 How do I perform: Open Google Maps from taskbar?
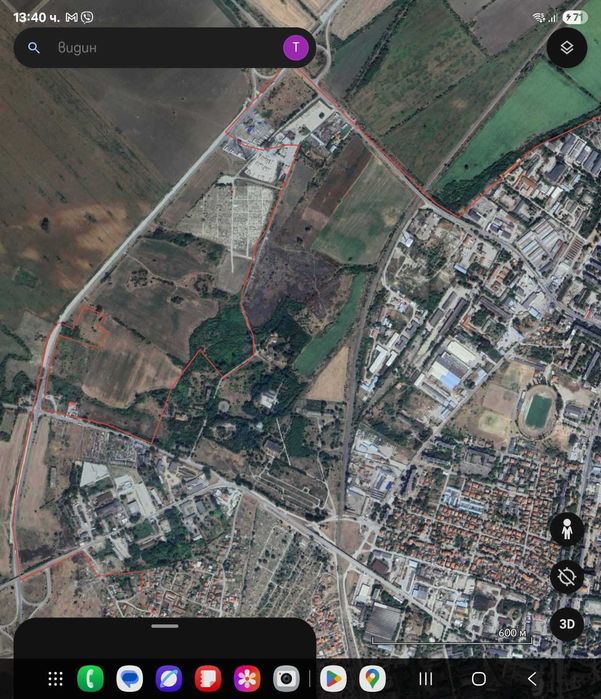tap(372, 678)
